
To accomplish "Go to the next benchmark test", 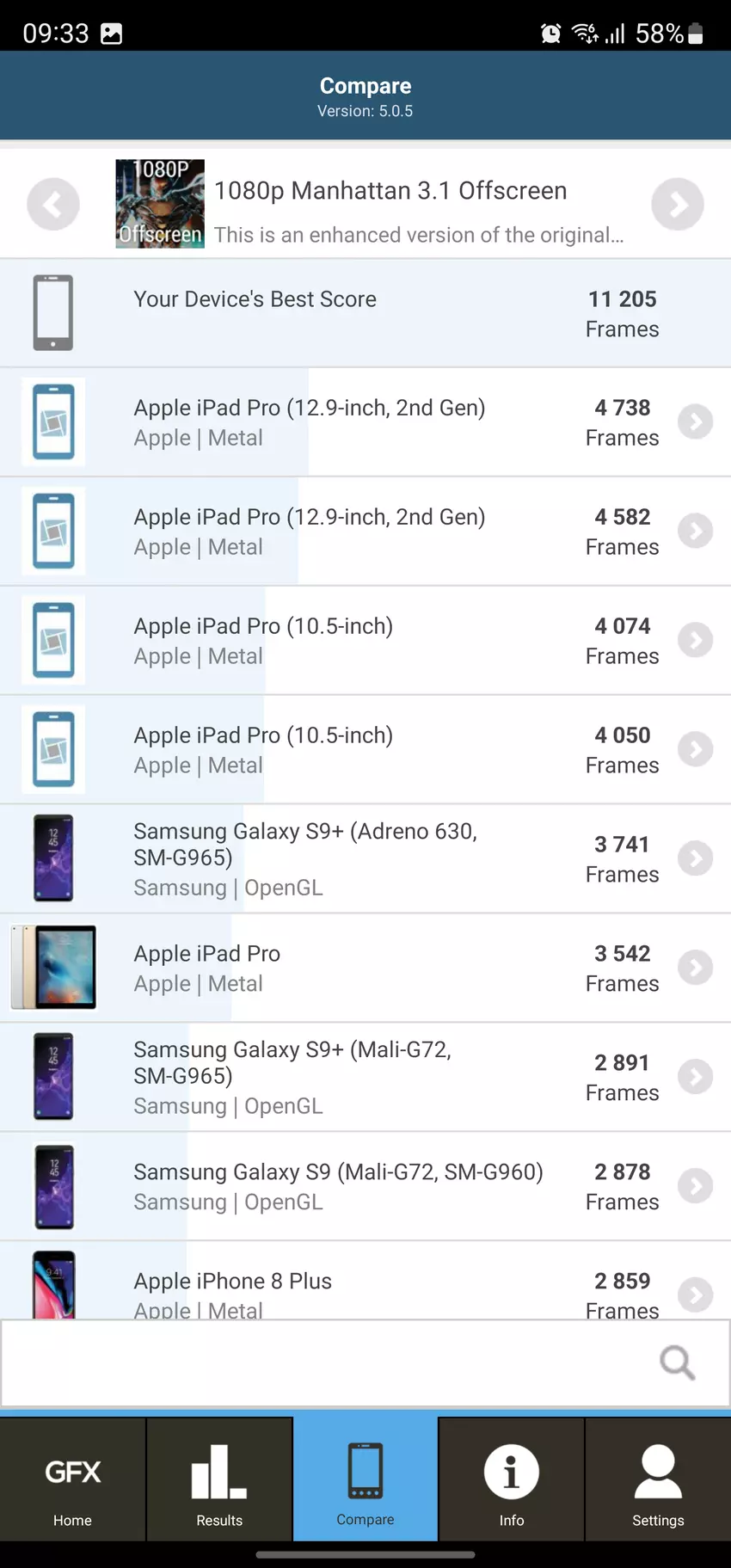I will coord(677,205).
